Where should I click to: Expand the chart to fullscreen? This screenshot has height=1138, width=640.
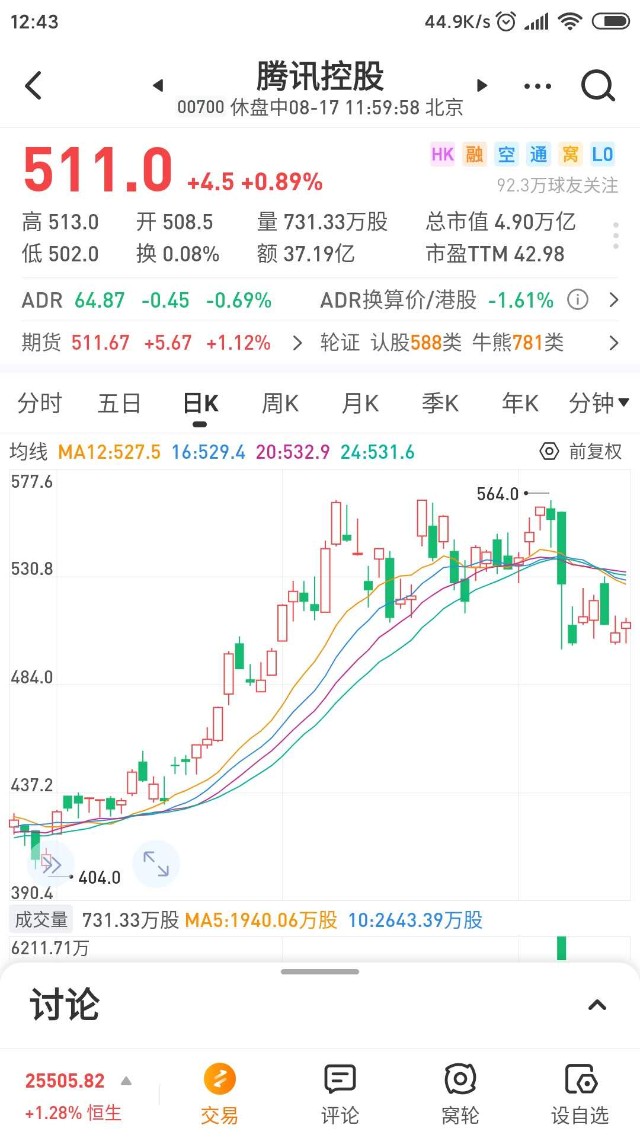156,864
